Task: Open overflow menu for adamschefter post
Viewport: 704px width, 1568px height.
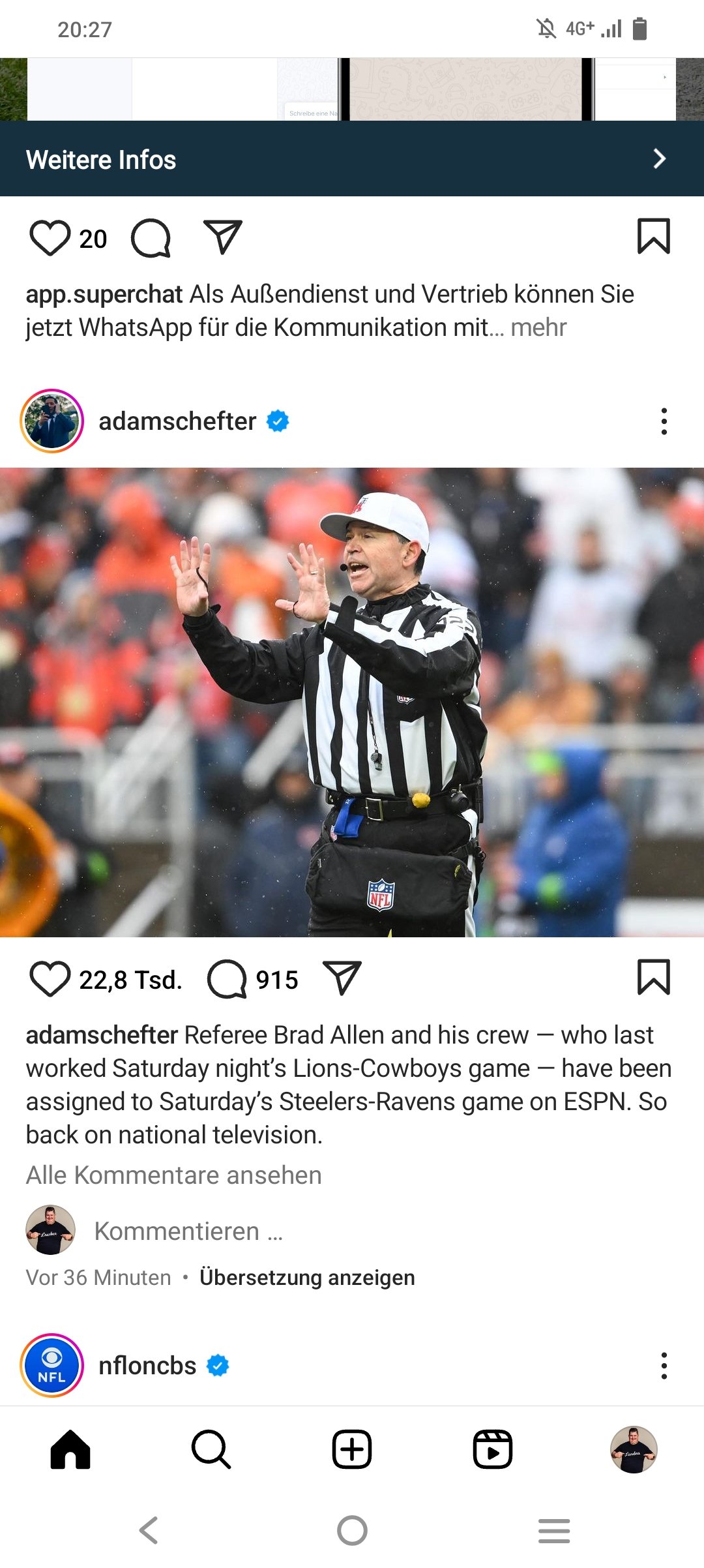Action: coord(664,421)
